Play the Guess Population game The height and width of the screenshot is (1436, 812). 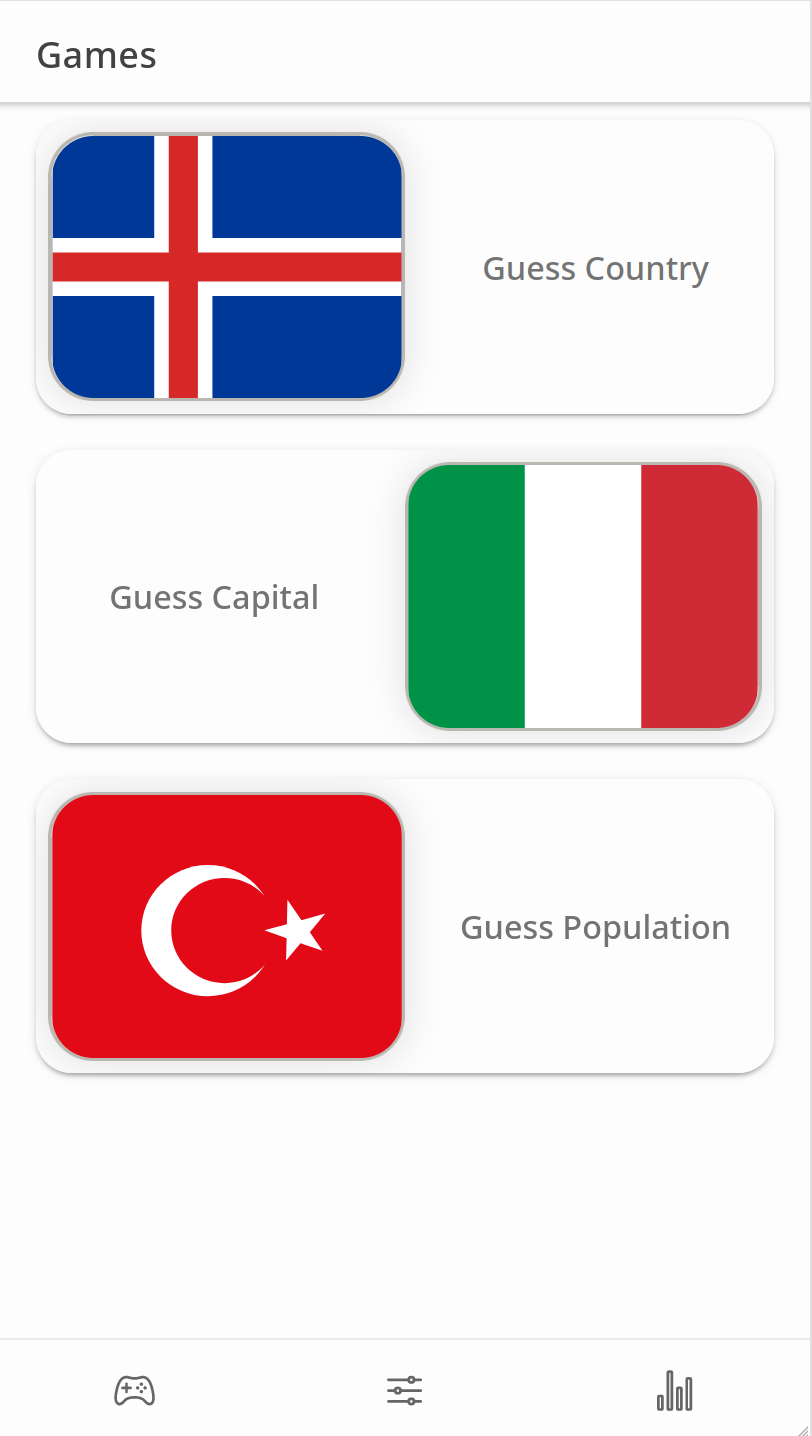[594, 927]
